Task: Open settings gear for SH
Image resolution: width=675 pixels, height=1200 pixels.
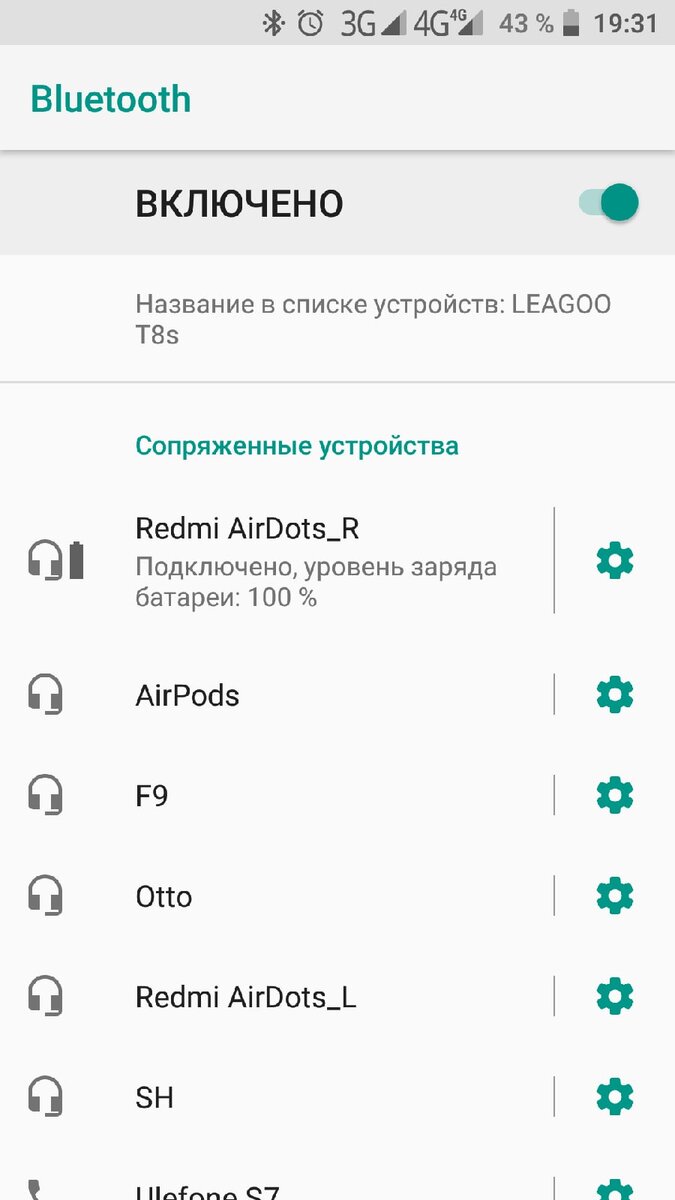Action: point(614,1098)
